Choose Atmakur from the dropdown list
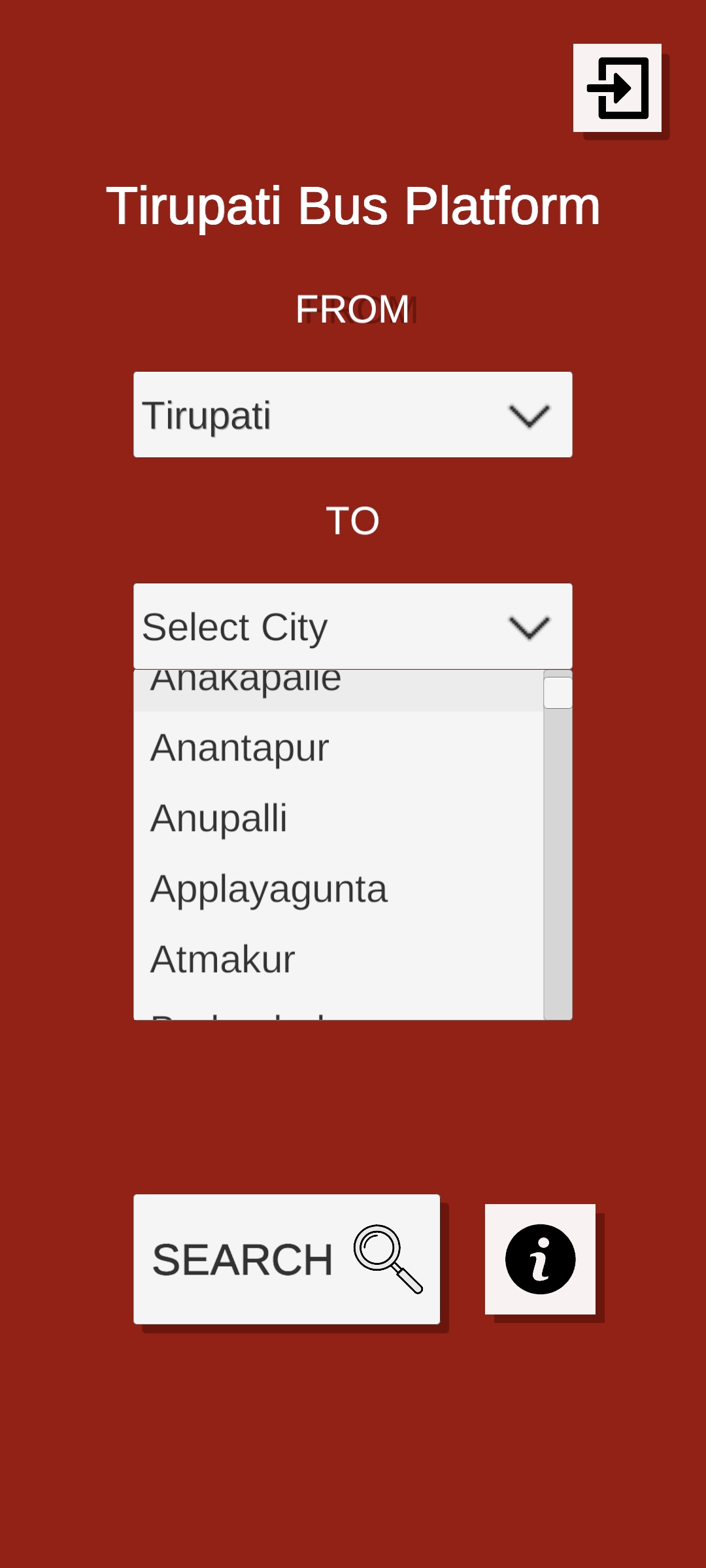 [337, 959]
